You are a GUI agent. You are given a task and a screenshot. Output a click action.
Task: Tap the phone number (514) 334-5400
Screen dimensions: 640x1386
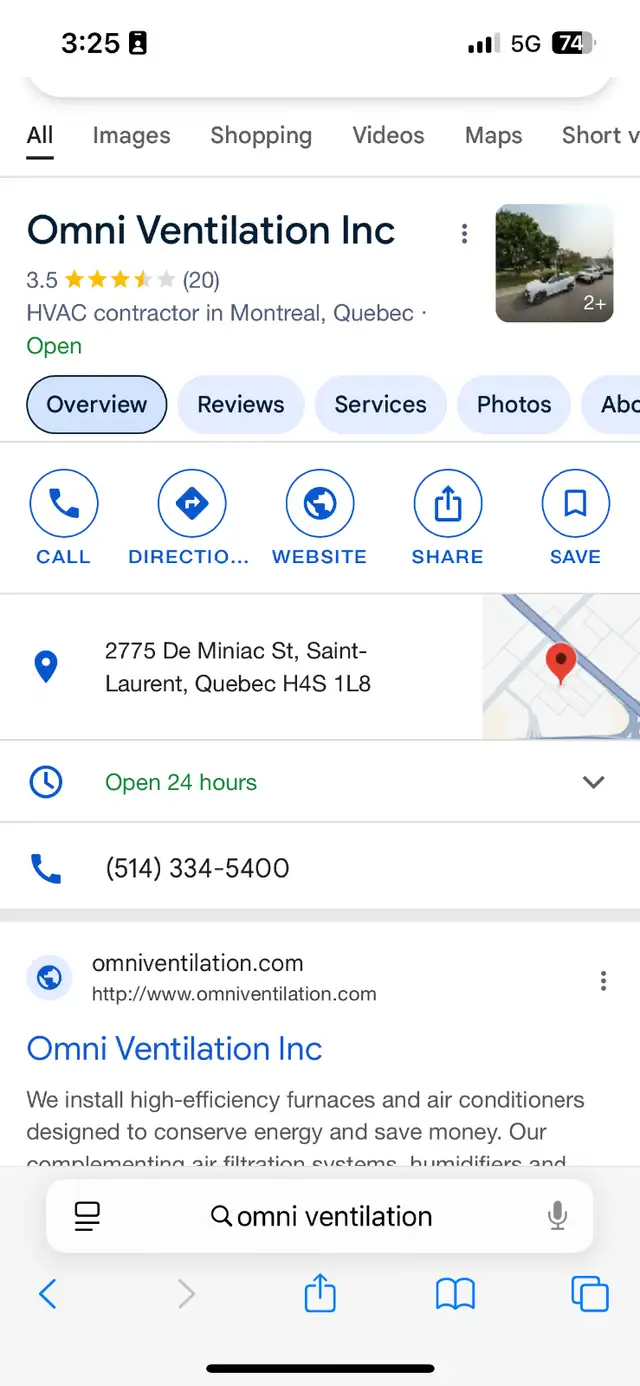point(197,868)
